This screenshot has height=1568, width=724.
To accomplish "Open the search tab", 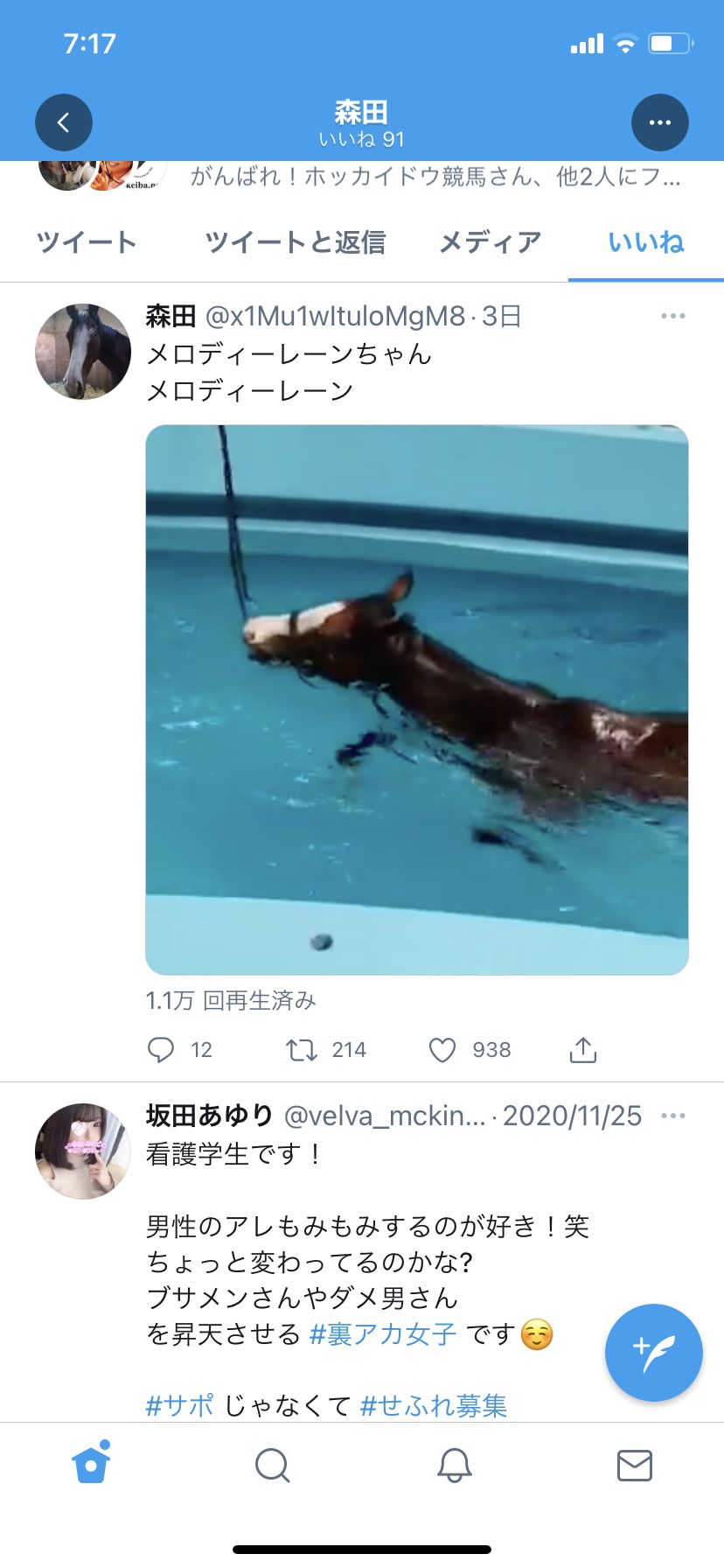I will [272, 1464].
